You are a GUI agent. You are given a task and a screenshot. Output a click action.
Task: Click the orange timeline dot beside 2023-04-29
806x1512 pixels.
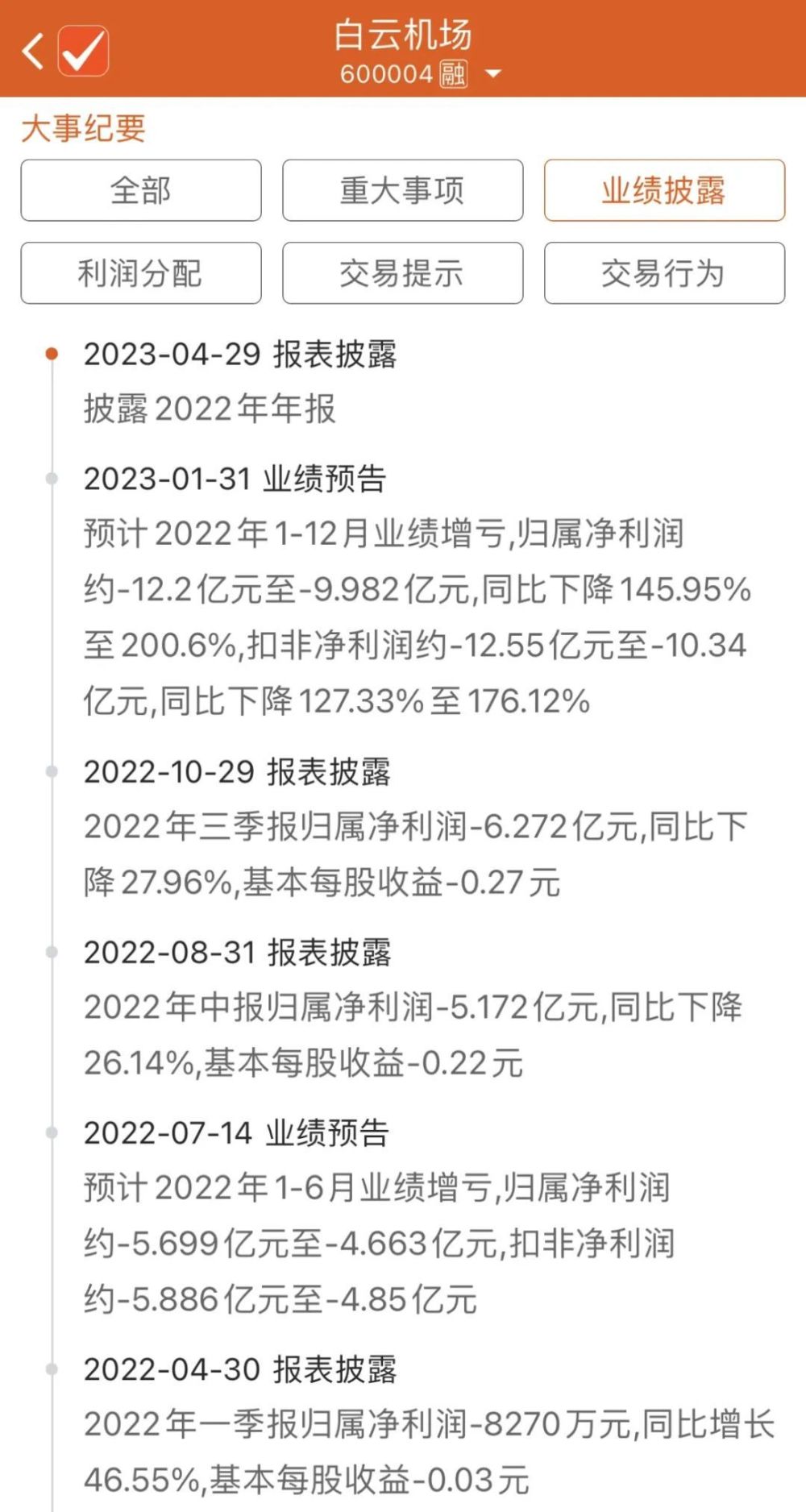click(x=52, y=353)
